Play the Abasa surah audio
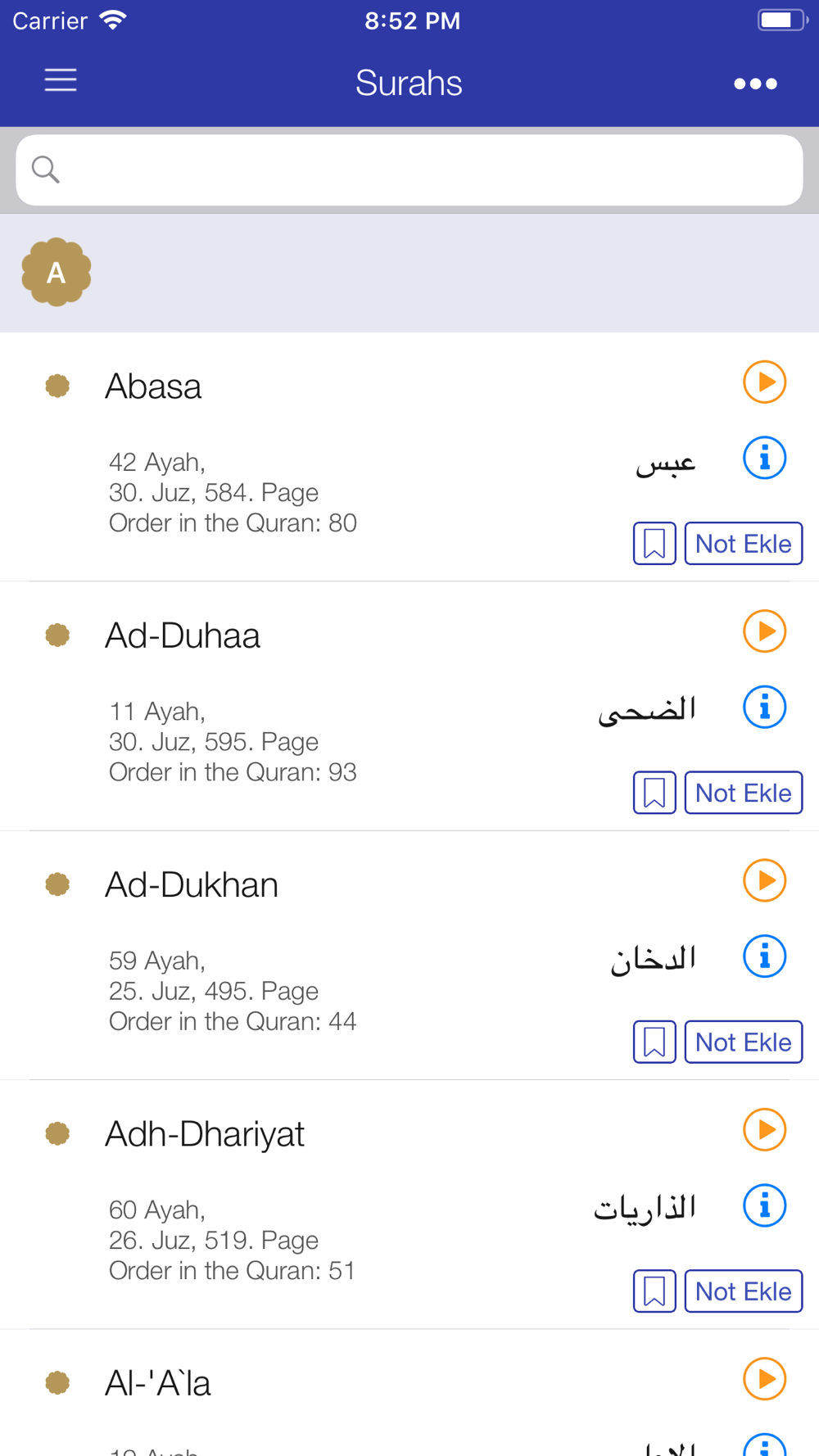This screenshot has width=819, height=1456. coord(765,382)
